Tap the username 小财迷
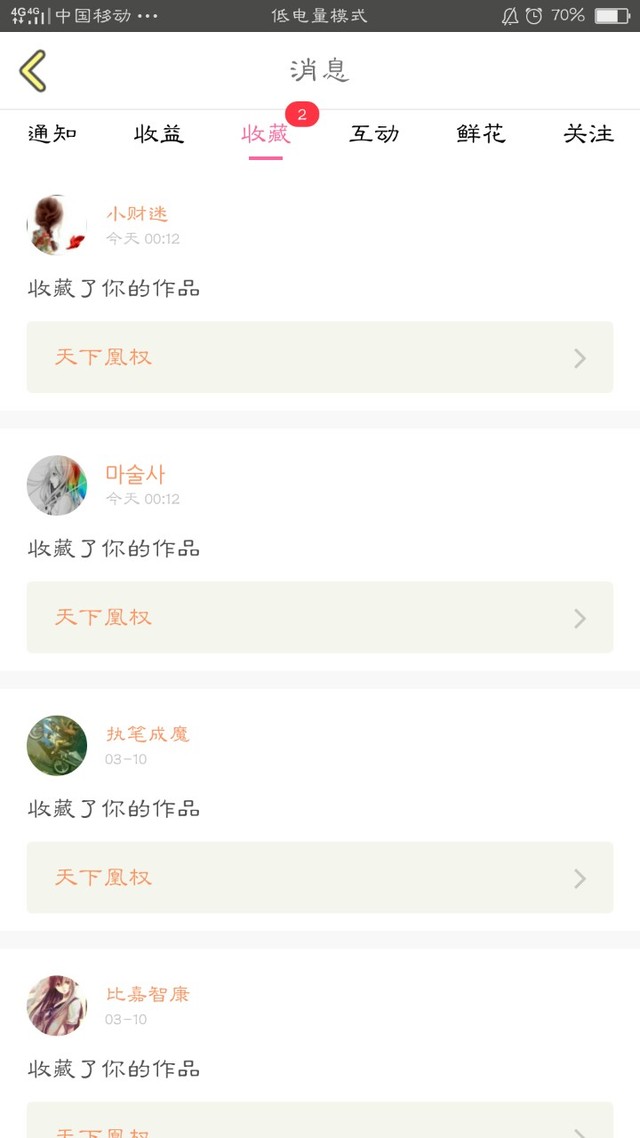640x1138 pixels. [137, 213]
